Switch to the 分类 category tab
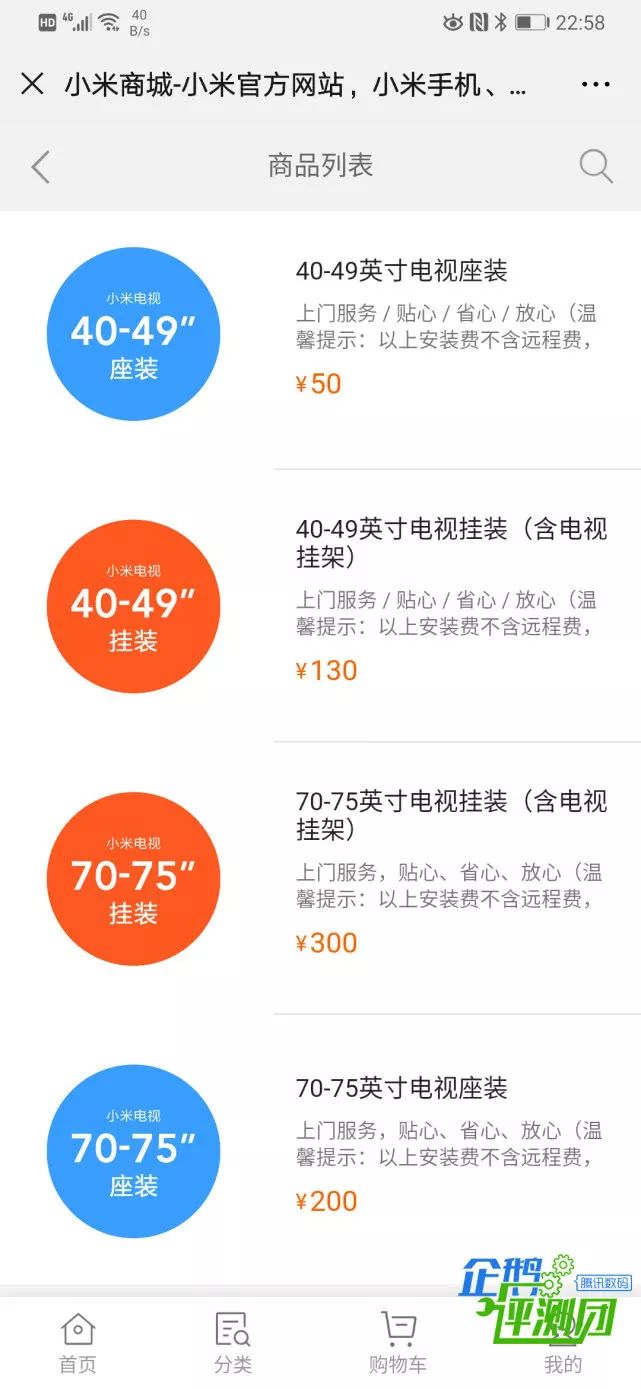The width and height of the screenshot is (641, 1389). [233, 1343]
